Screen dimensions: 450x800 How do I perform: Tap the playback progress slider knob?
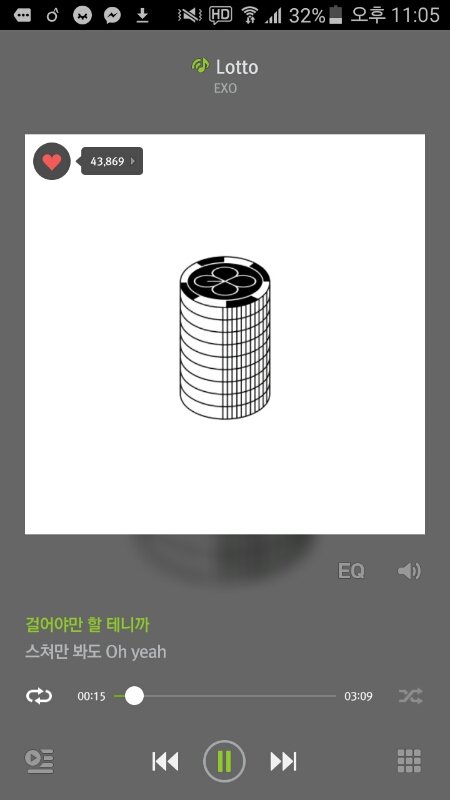click(134, 696)
